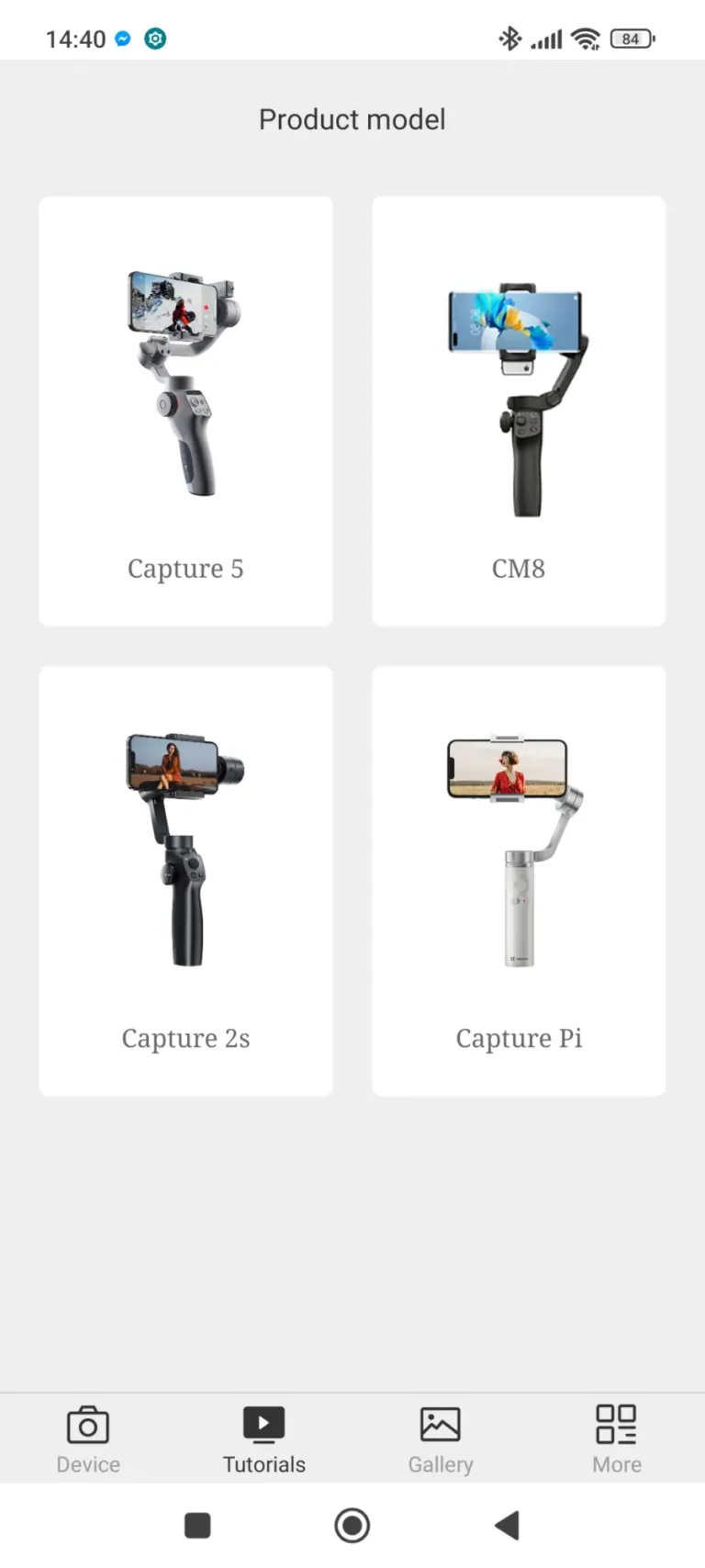Tap the Tutorials label
Viewport: 705px width, 1568px height.
point(263,1464)
